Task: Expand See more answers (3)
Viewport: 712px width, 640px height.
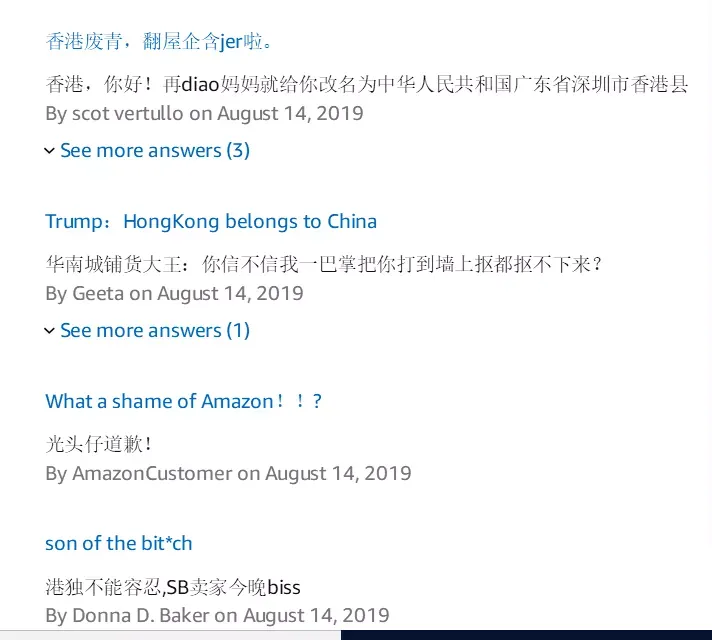Action: tap(154, 151)
